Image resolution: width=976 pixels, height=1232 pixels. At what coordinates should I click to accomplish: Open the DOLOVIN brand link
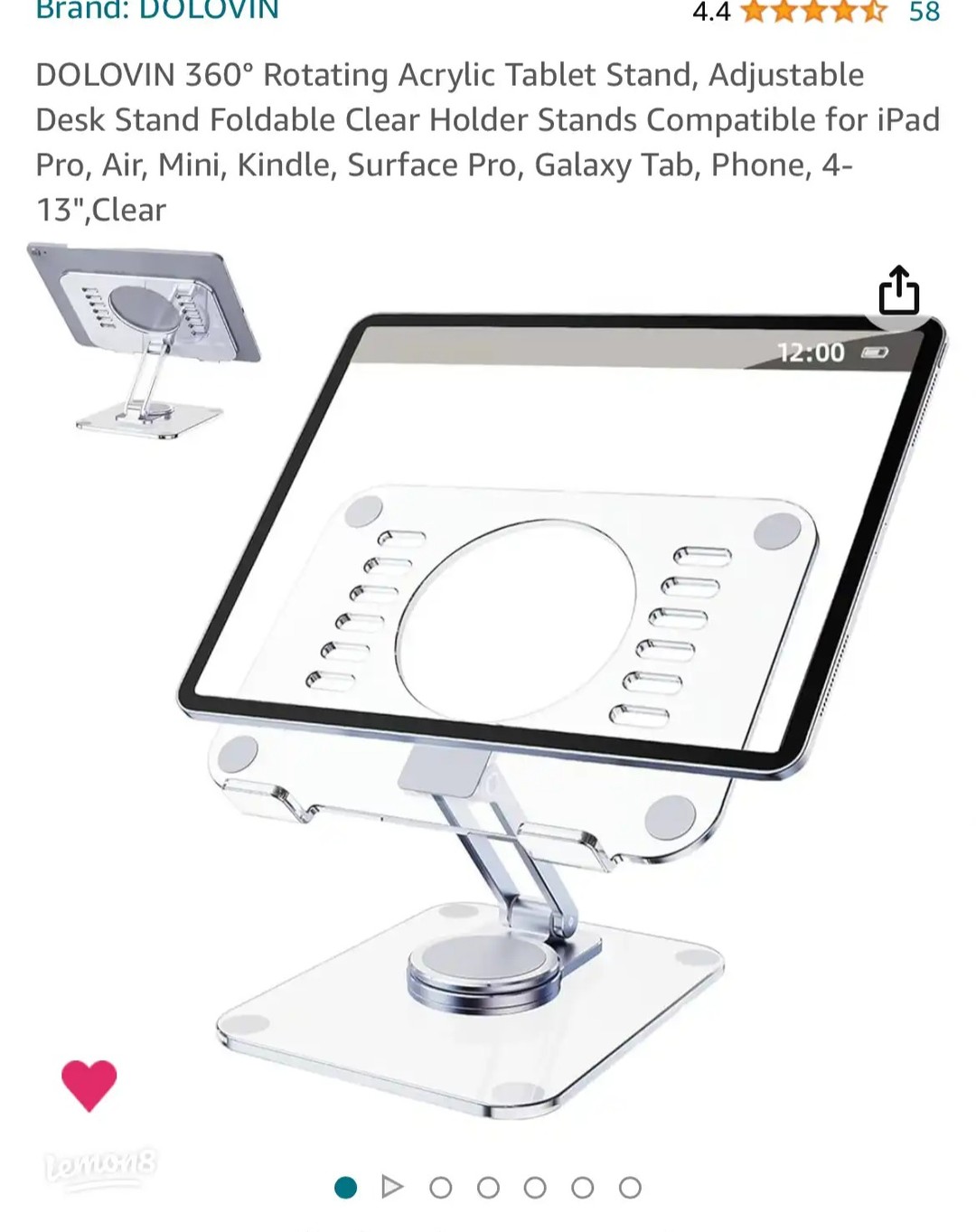click(157, 11)
